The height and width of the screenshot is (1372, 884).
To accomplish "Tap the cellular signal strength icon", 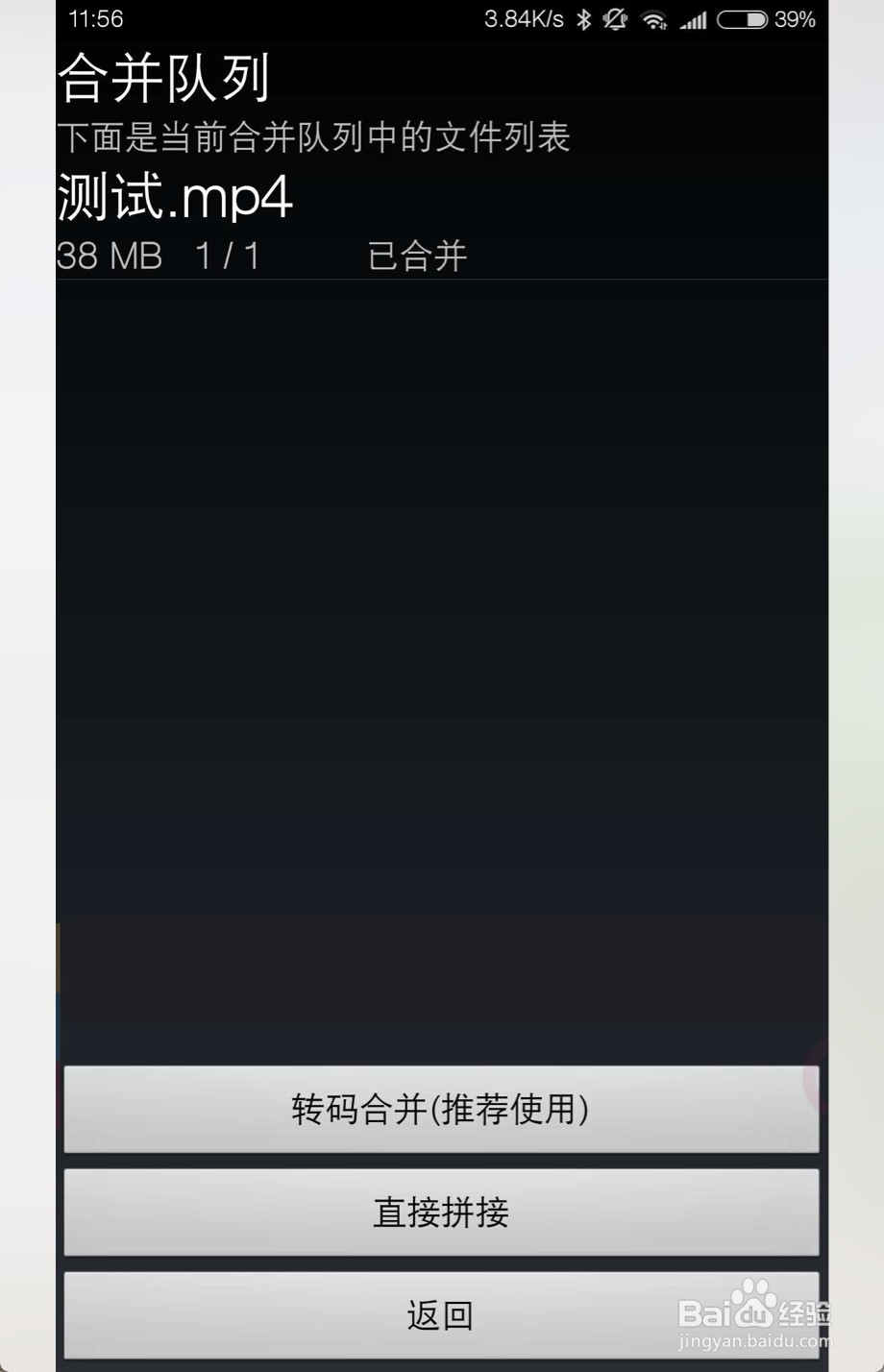I will (x=693, y=17).
